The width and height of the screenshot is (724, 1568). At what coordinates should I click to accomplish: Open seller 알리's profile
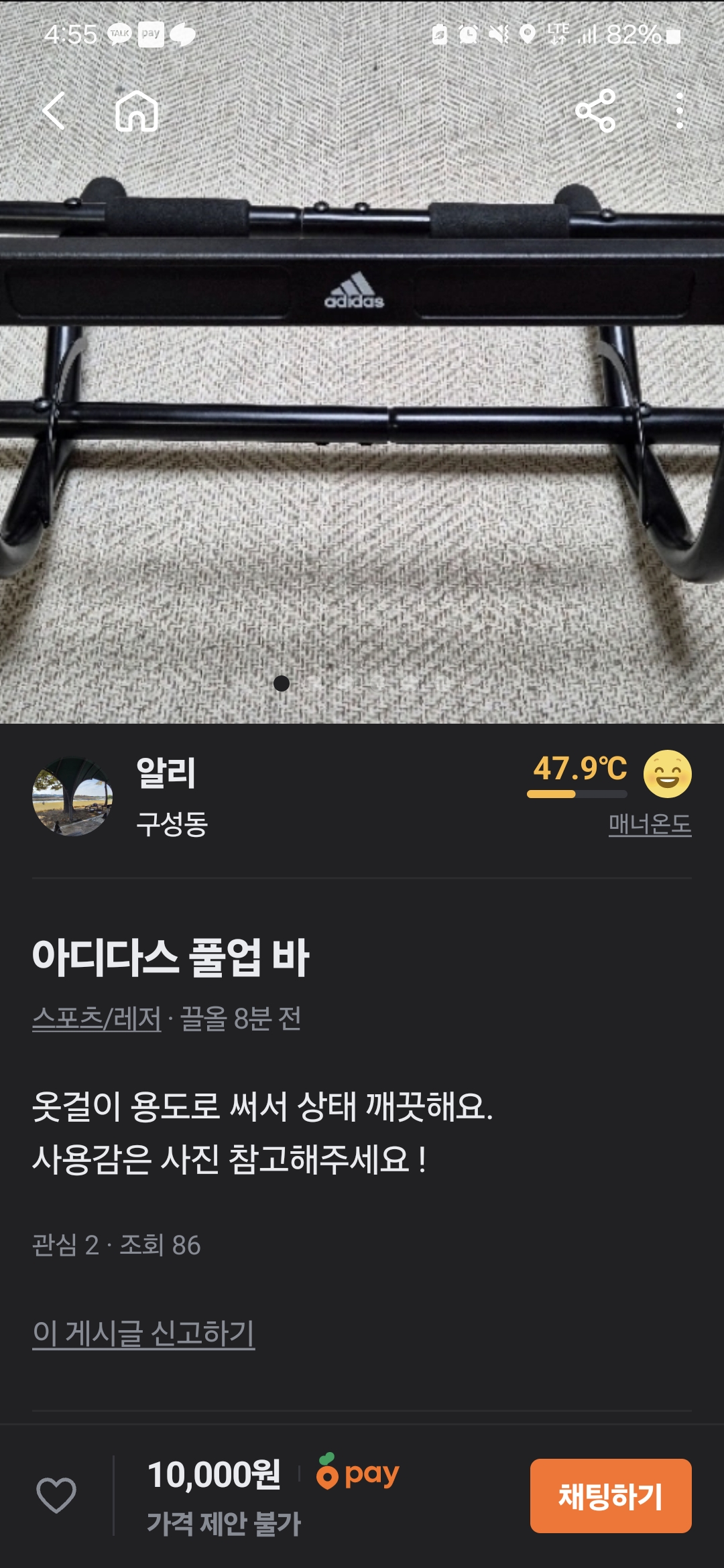72,797
